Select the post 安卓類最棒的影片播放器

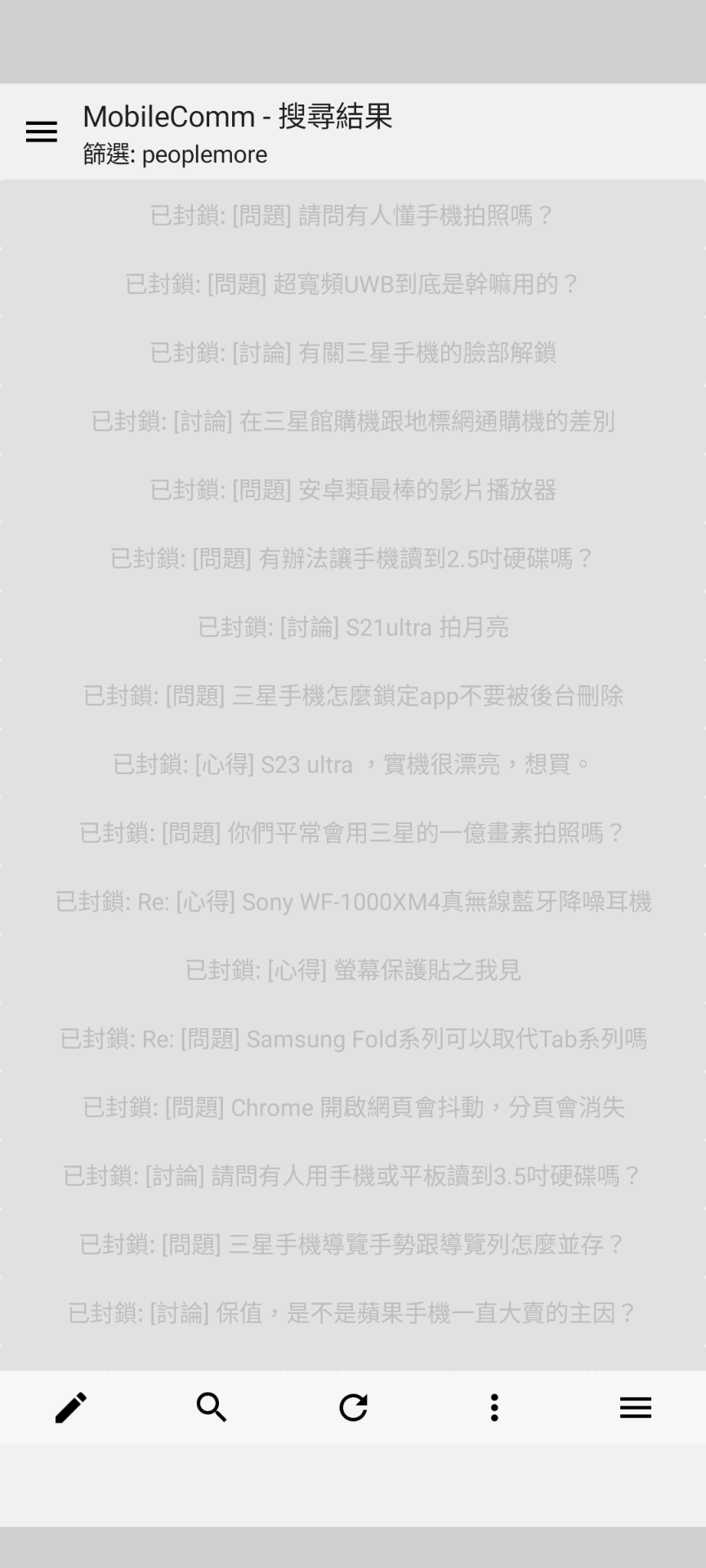click(x=353, y=490)
